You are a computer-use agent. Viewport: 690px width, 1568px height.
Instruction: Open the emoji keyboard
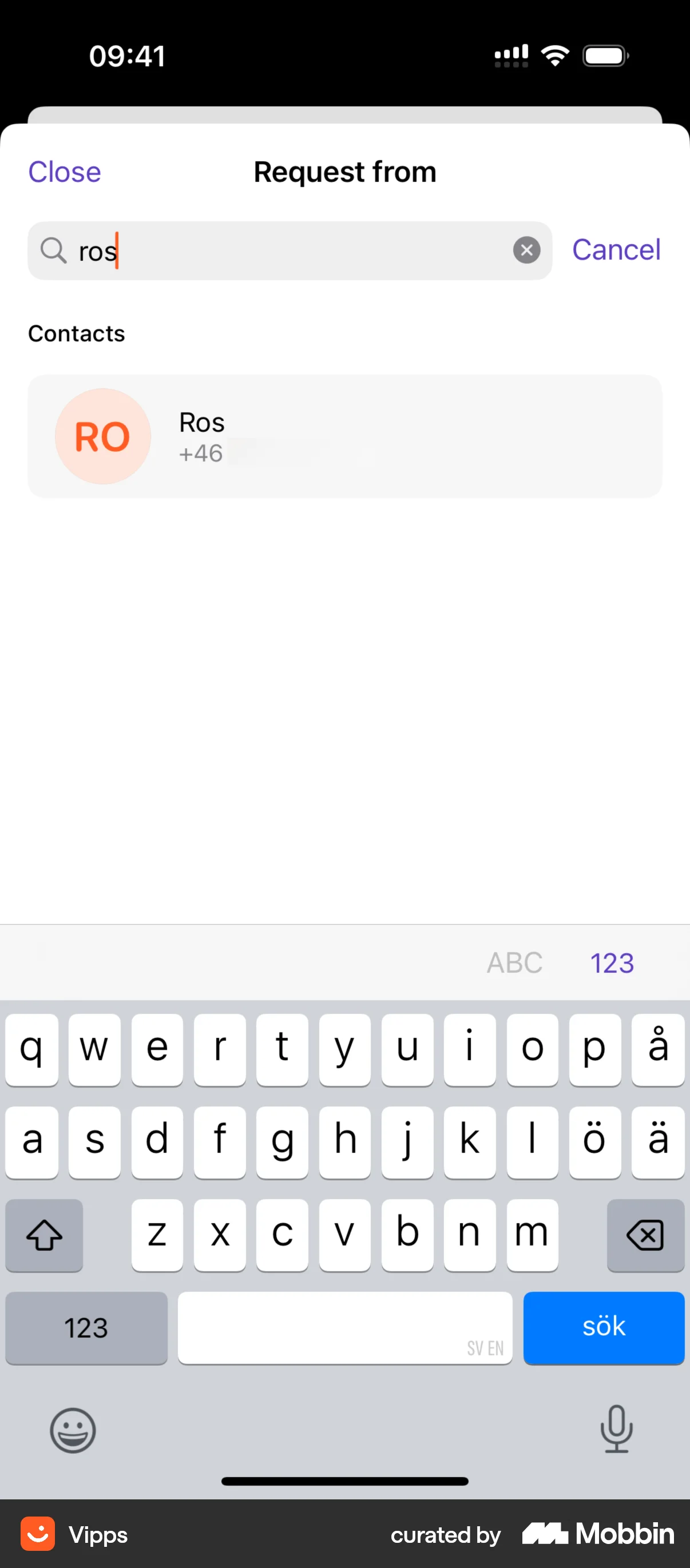click(x=73, y=1430)
